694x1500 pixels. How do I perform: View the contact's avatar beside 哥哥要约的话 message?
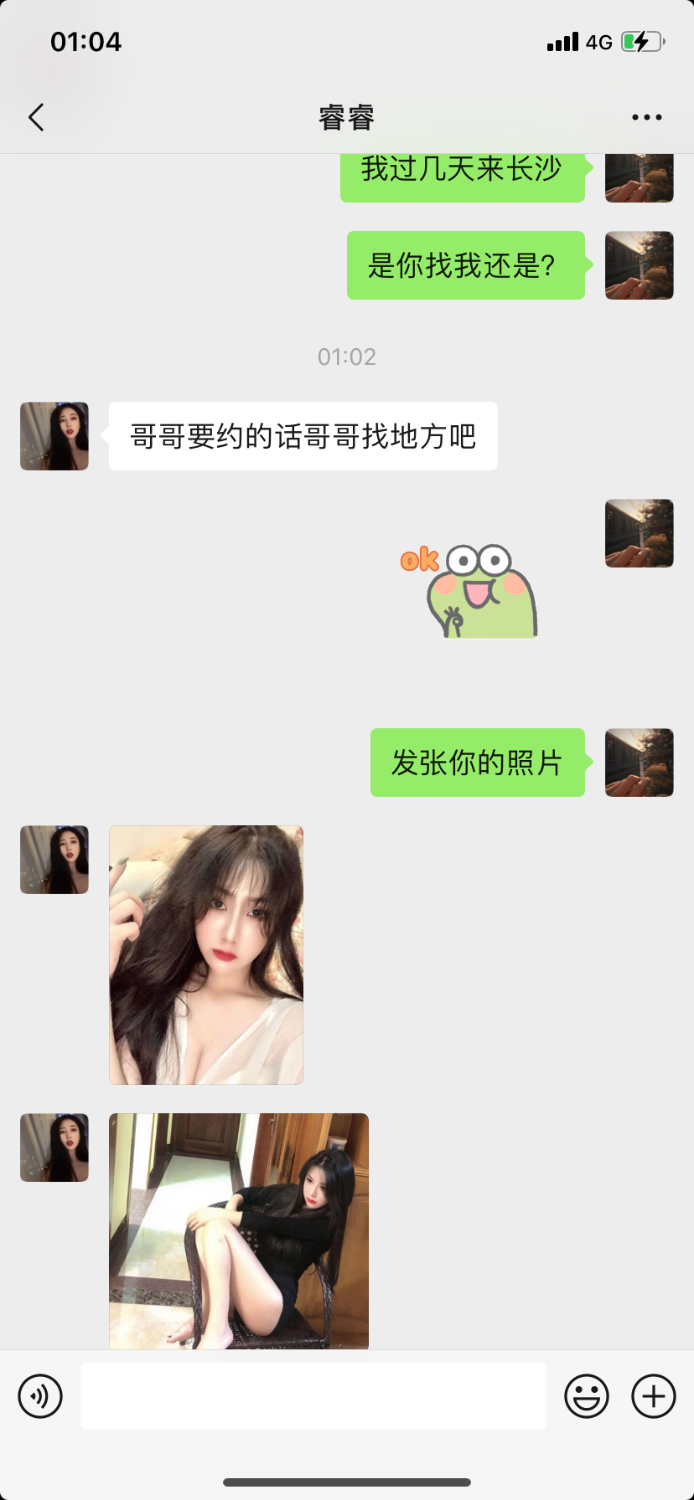(55, 436)
